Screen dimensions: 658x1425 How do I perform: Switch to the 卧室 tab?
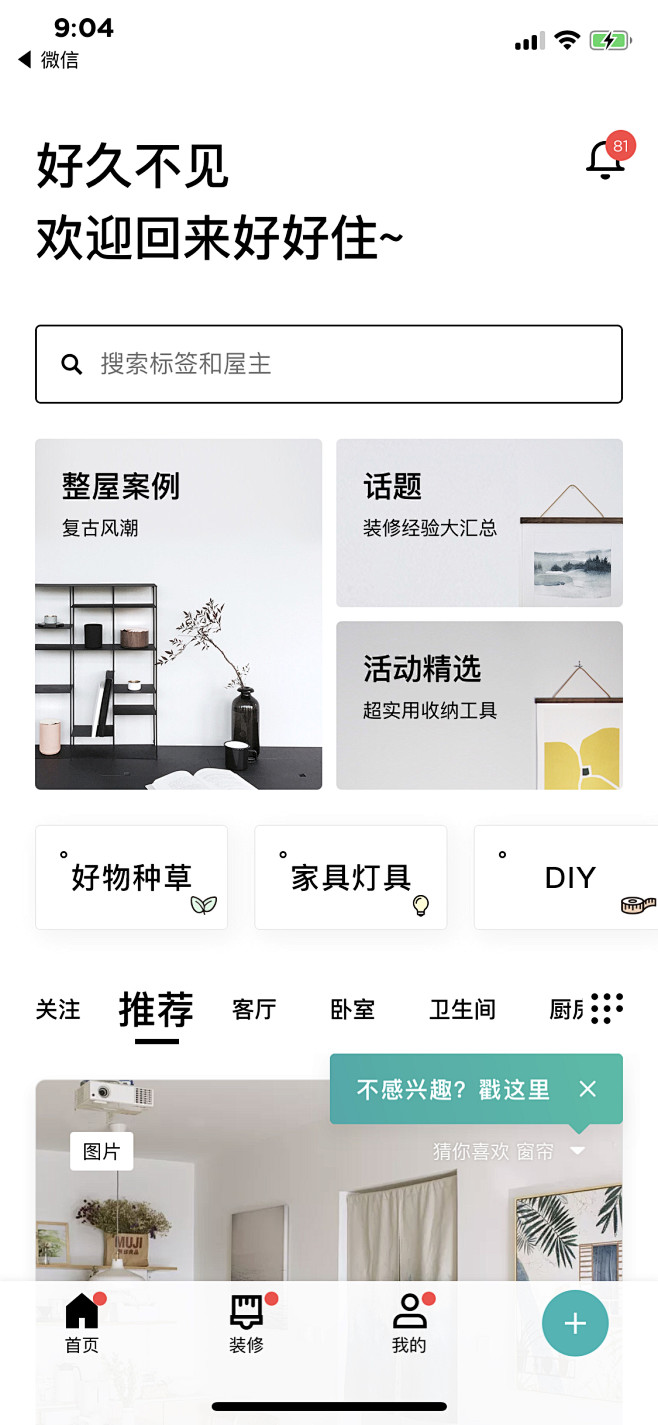click(352, 1009)
